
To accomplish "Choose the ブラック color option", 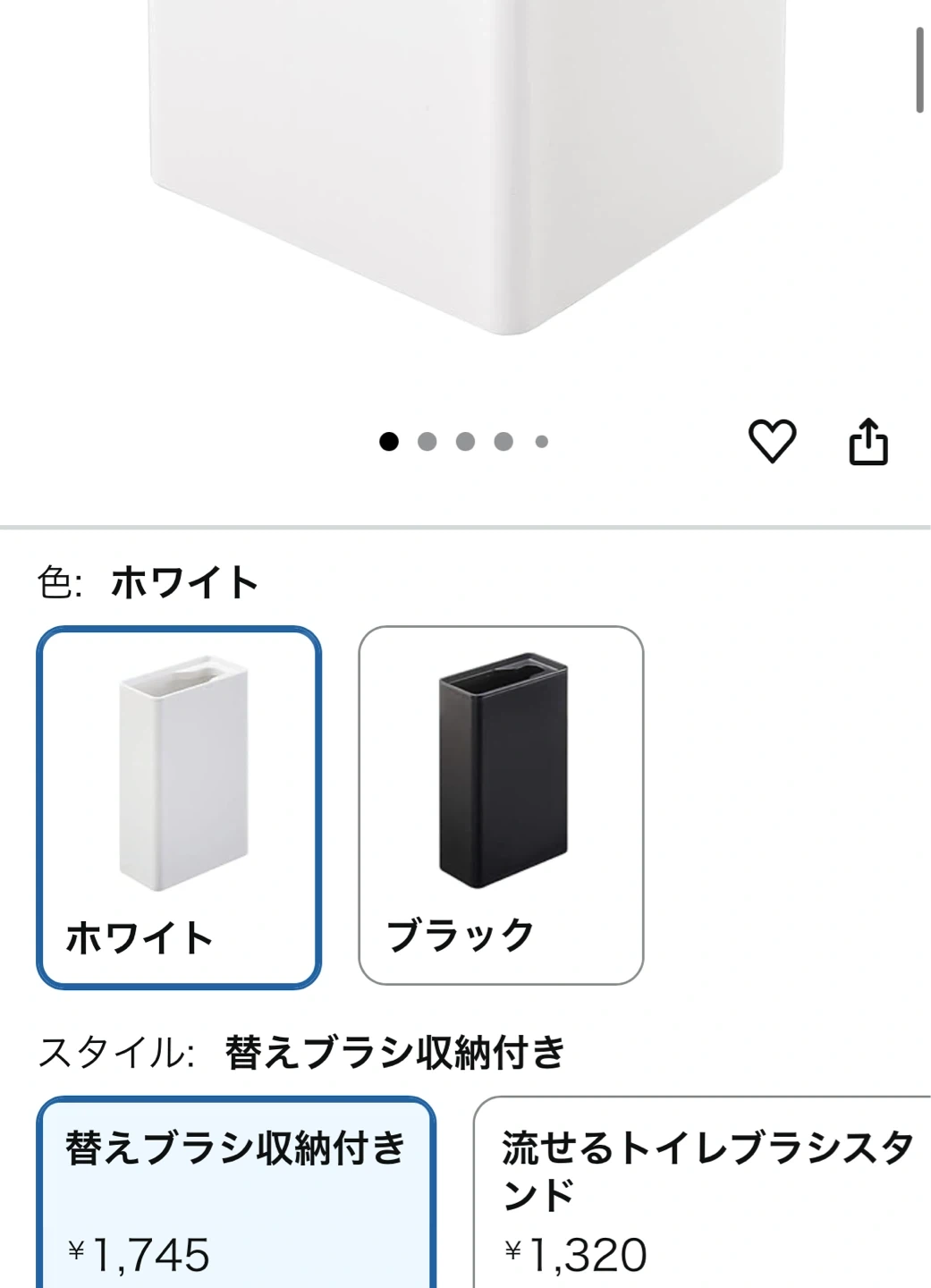I will pos(501,805).
